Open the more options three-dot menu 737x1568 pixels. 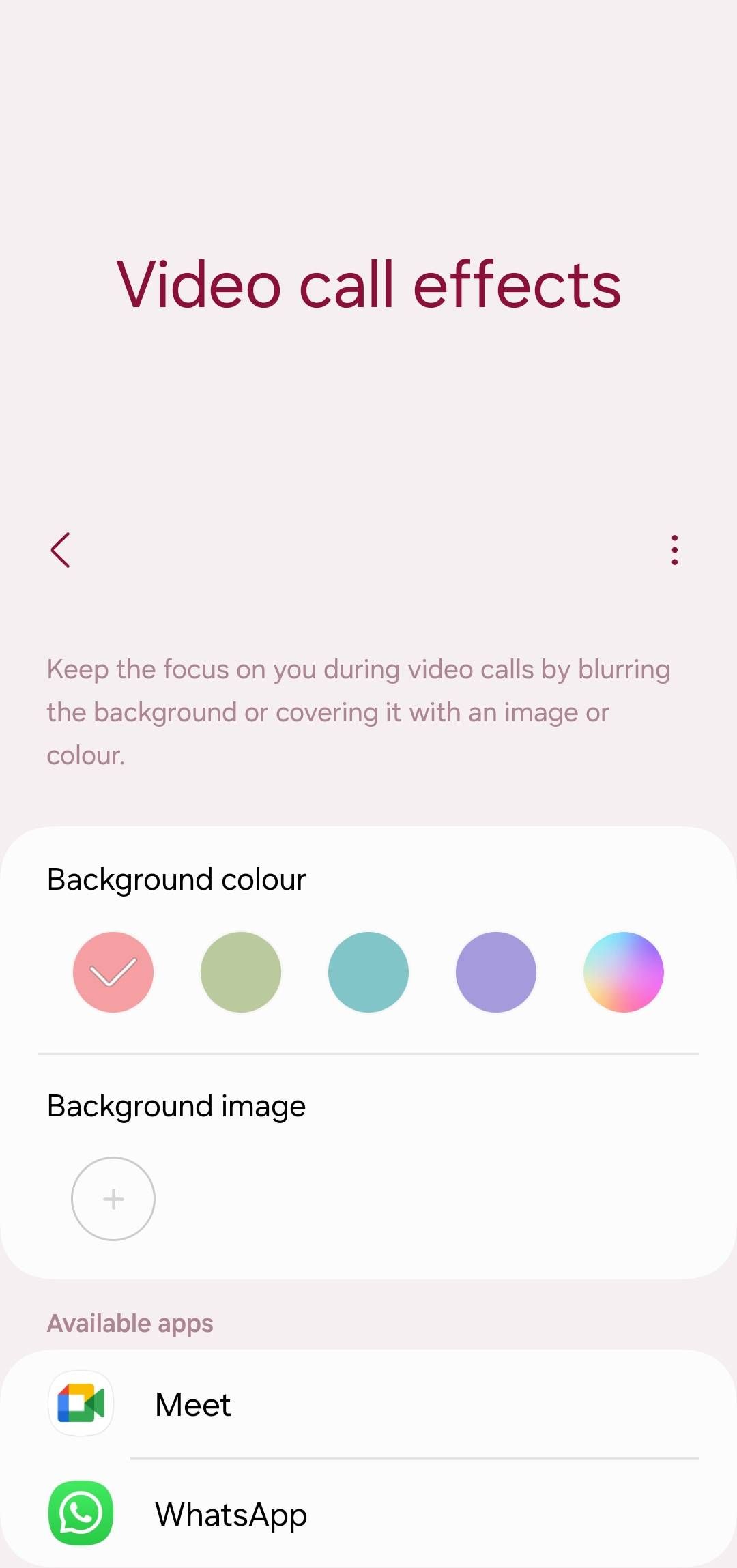674,549
